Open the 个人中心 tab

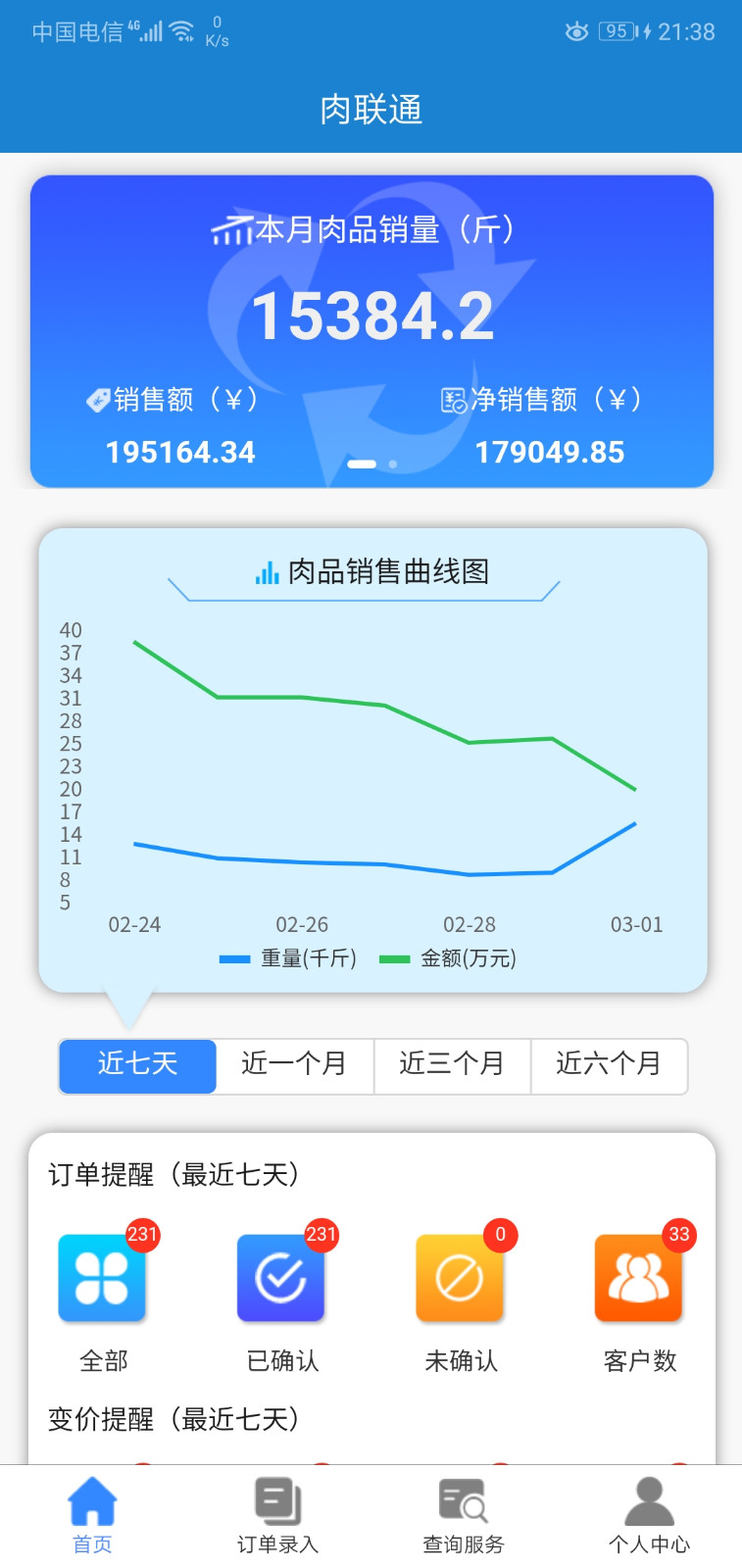649,1515
